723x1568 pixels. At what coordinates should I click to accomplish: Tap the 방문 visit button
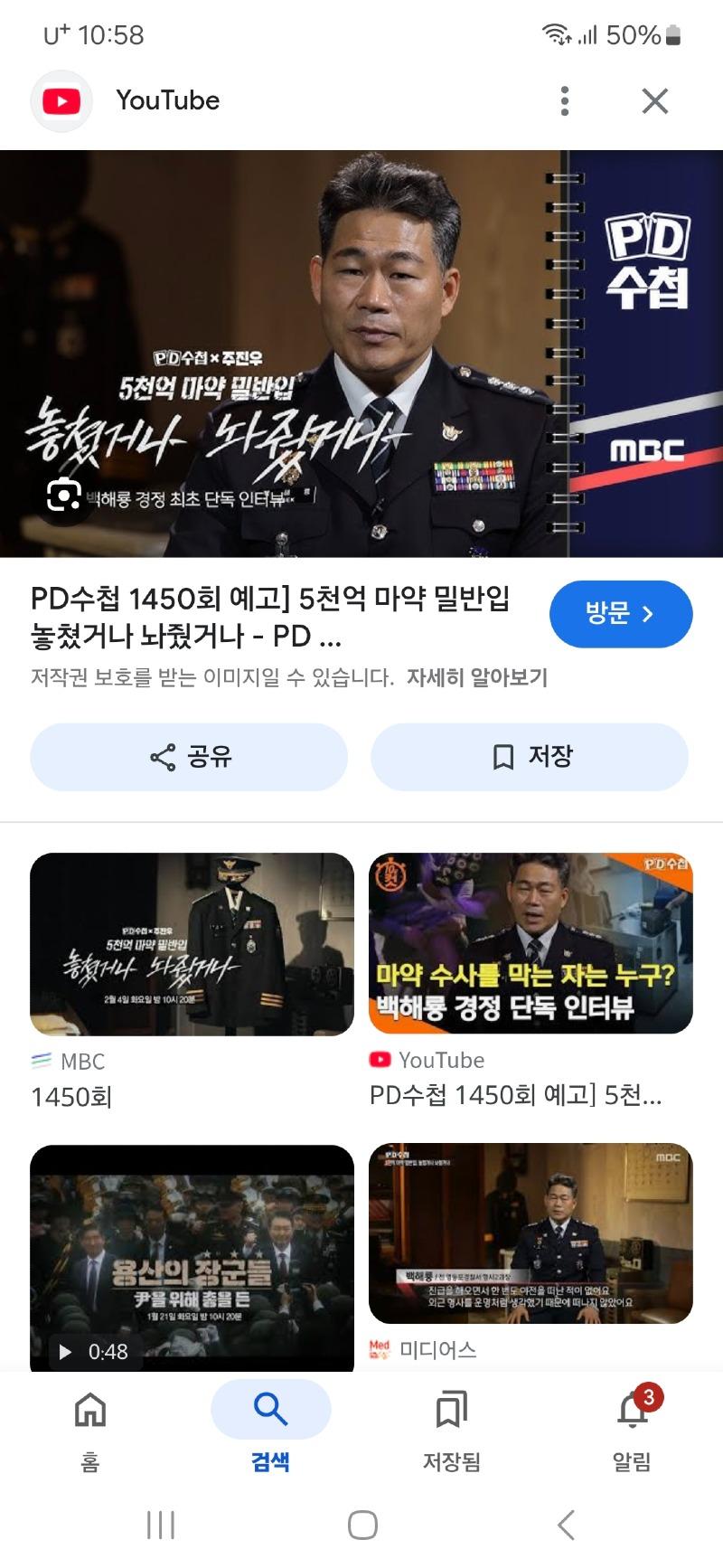620,614
